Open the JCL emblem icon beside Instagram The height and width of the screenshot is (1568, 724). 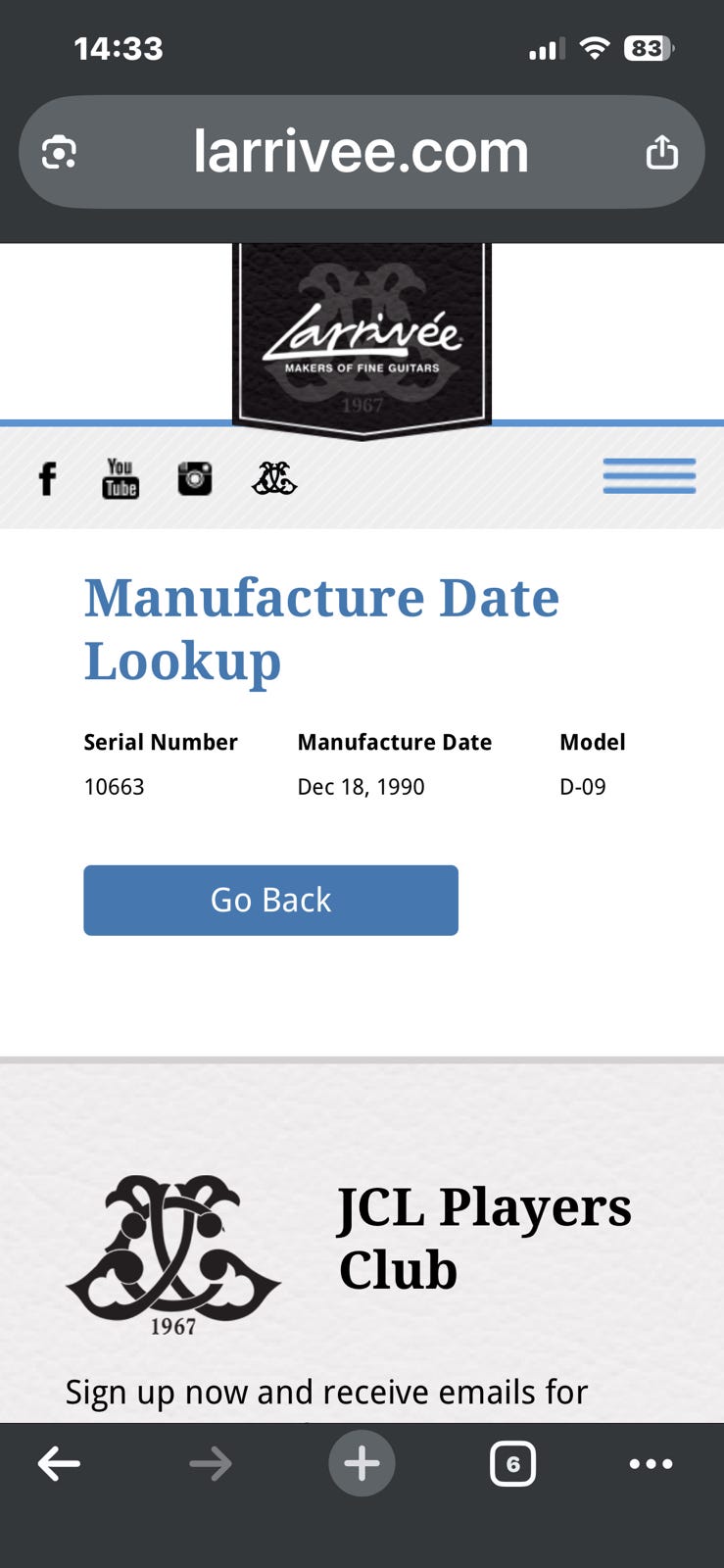point(274,478)
